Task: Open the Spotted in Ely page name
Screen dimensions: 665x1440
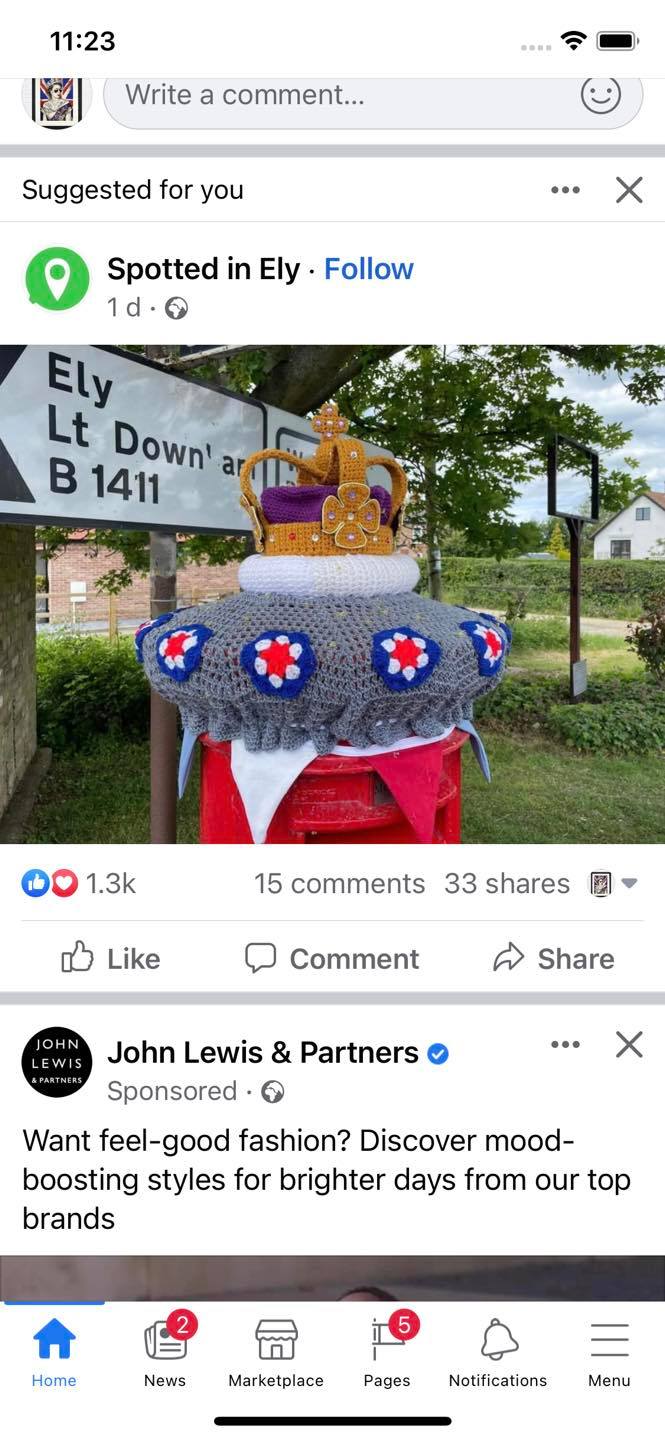Action: coord(203,269)
